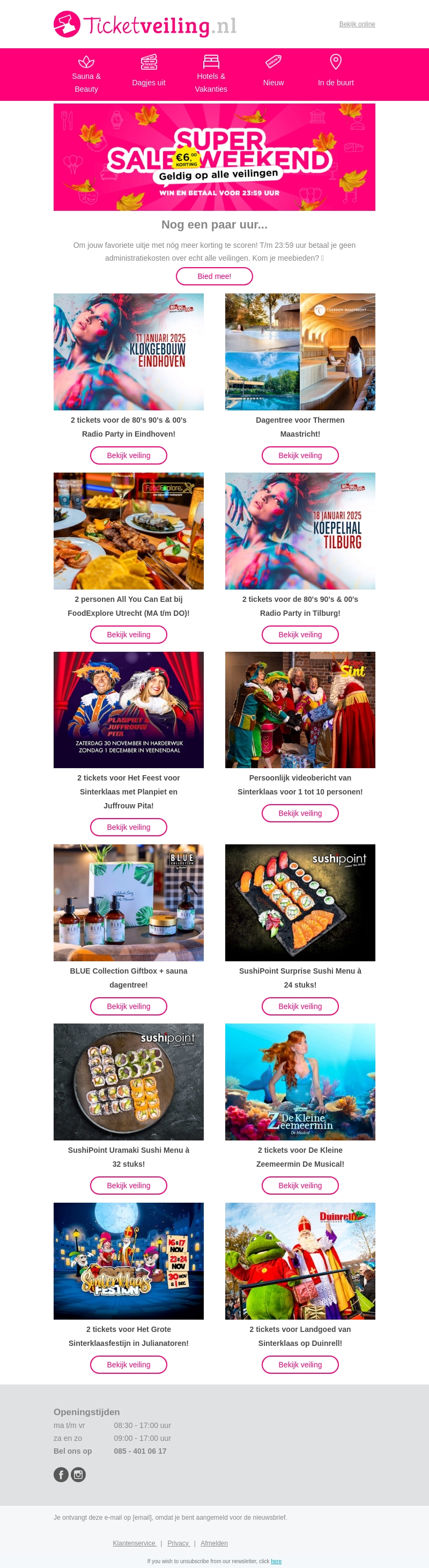This screenshot has height=1568, width=429.
Task: Open the Radio Party in Tilburg image
Action: (300, 531)
